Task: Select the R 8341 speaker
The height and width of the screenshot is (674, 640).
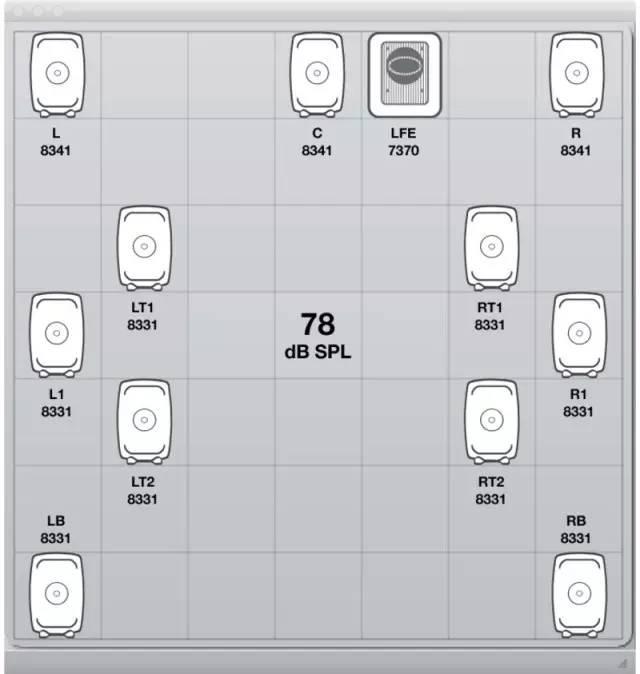Action: pyautogui.click(x=576, y=74)
